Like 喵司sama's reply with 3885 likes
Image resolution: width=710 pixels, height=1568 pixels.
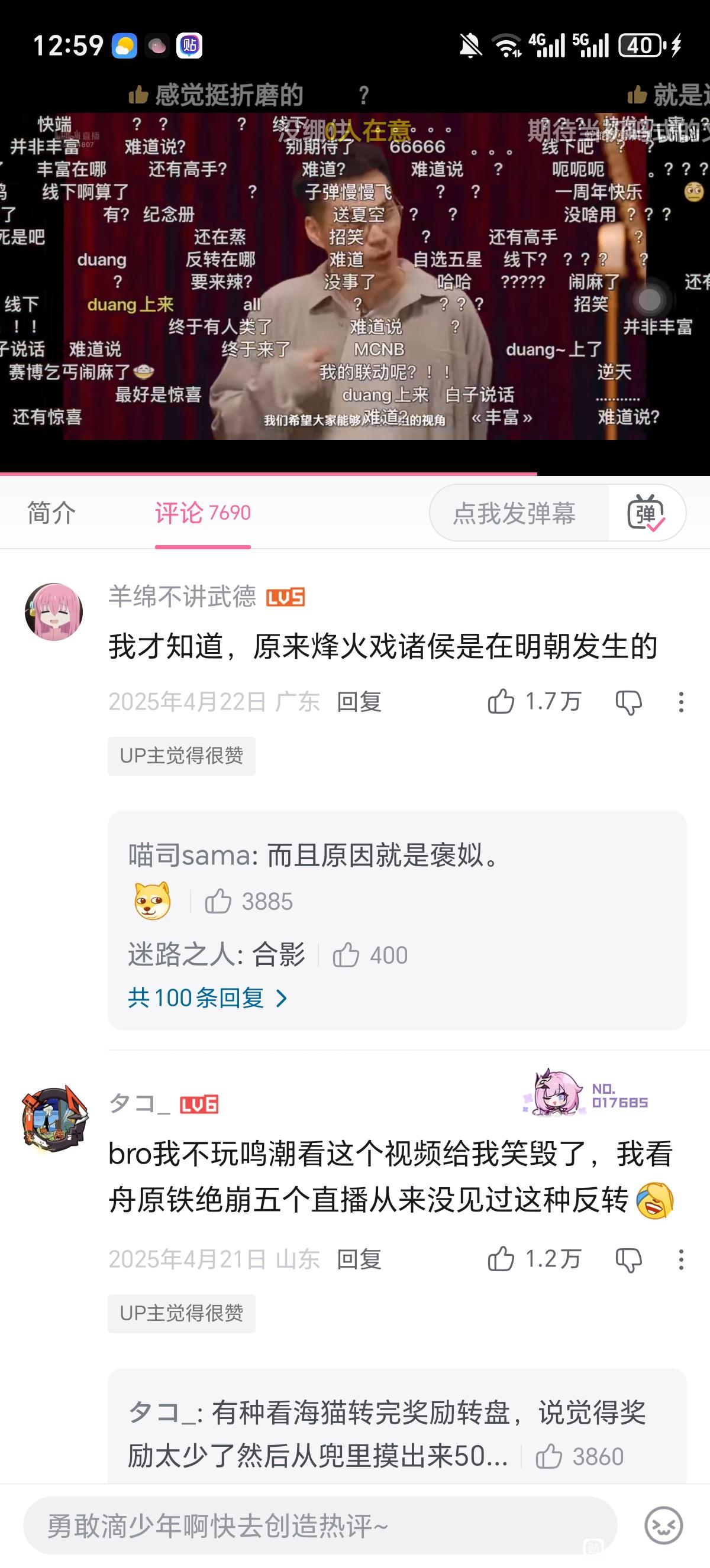218,902
